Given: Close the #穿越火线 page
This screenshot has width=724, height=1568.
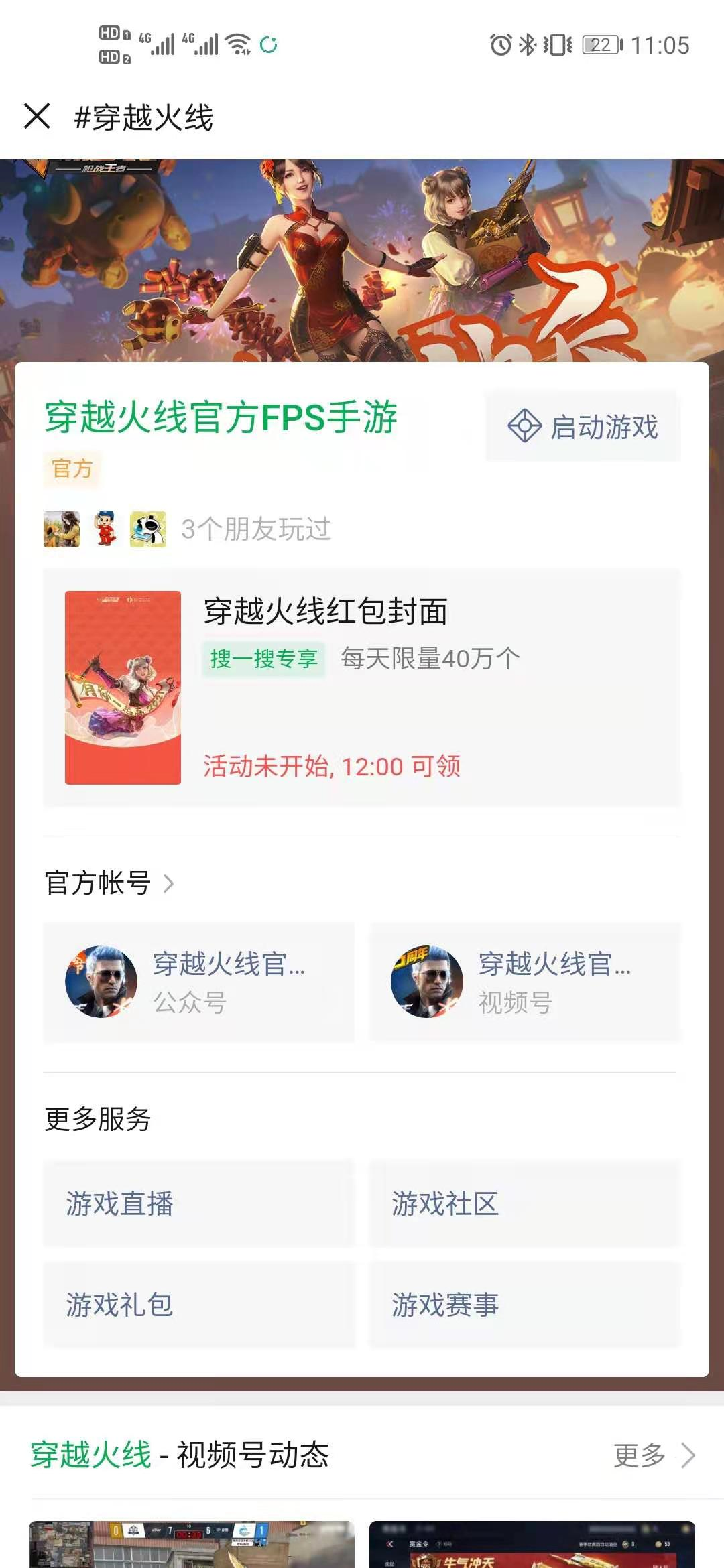Looking at the screenshot, I should [x=37, y=116].
